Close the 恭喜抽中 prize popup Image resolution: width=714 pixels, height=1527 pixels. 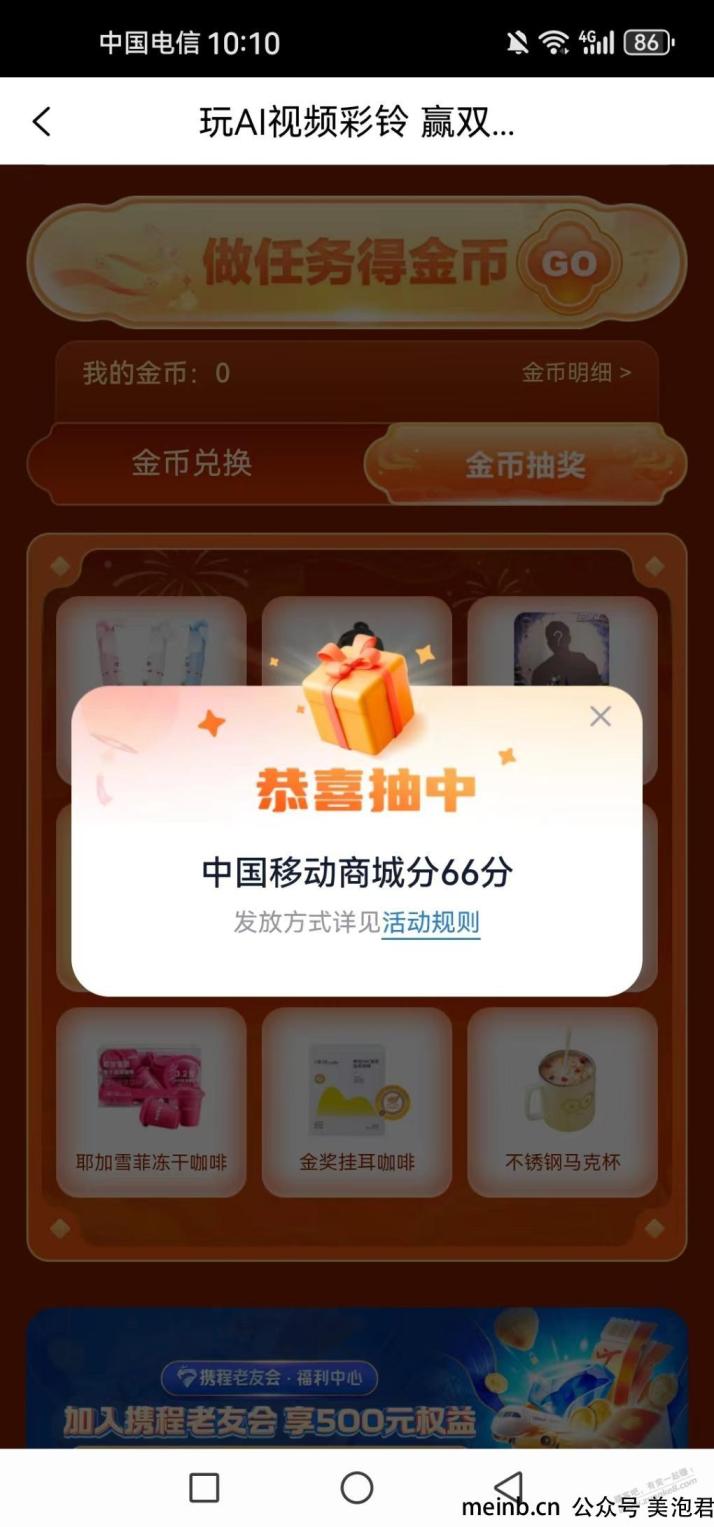click(x=600, y=716)
